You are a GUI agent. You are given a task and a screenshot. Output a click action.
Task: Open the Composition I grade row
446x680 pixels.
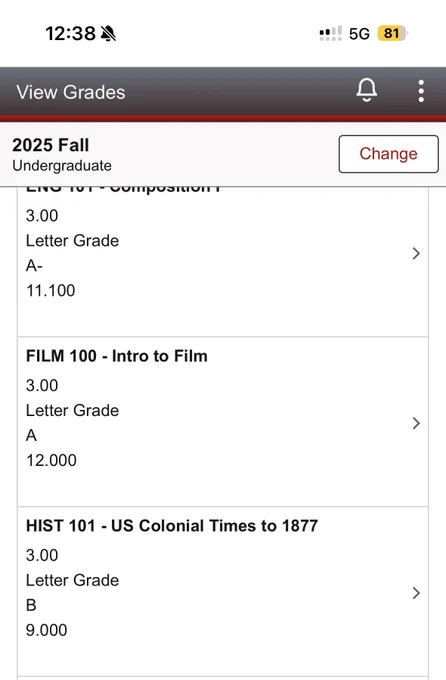pyautogui.click(x=223, y=262)
